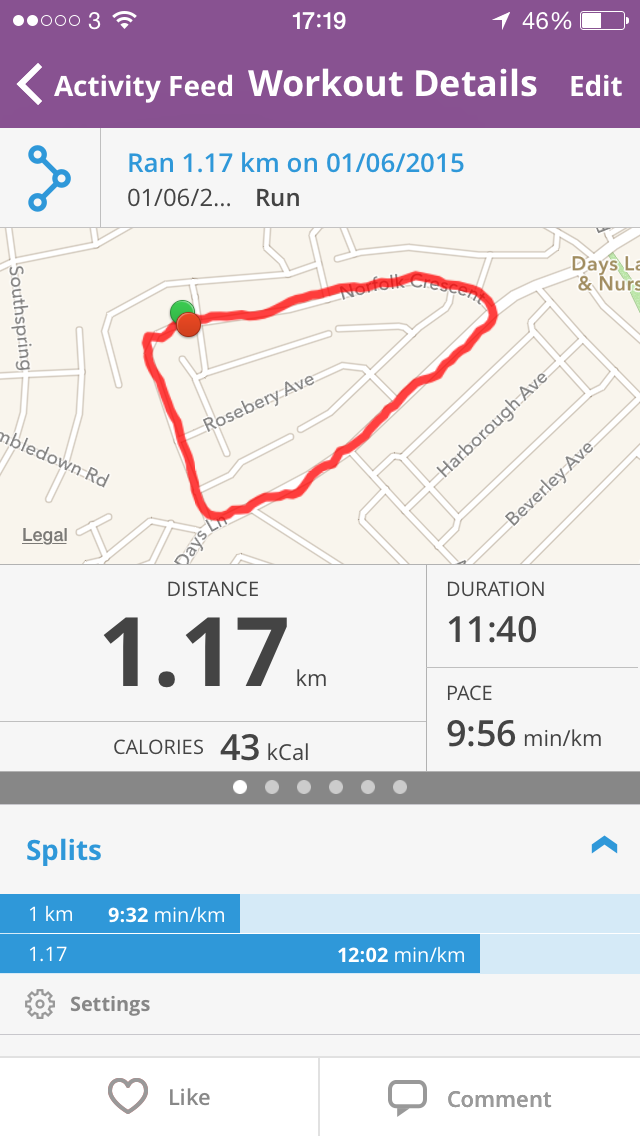Open the Ran 1.17 km workout title
Screen dimensions: 640x1136
click(296, 162)
